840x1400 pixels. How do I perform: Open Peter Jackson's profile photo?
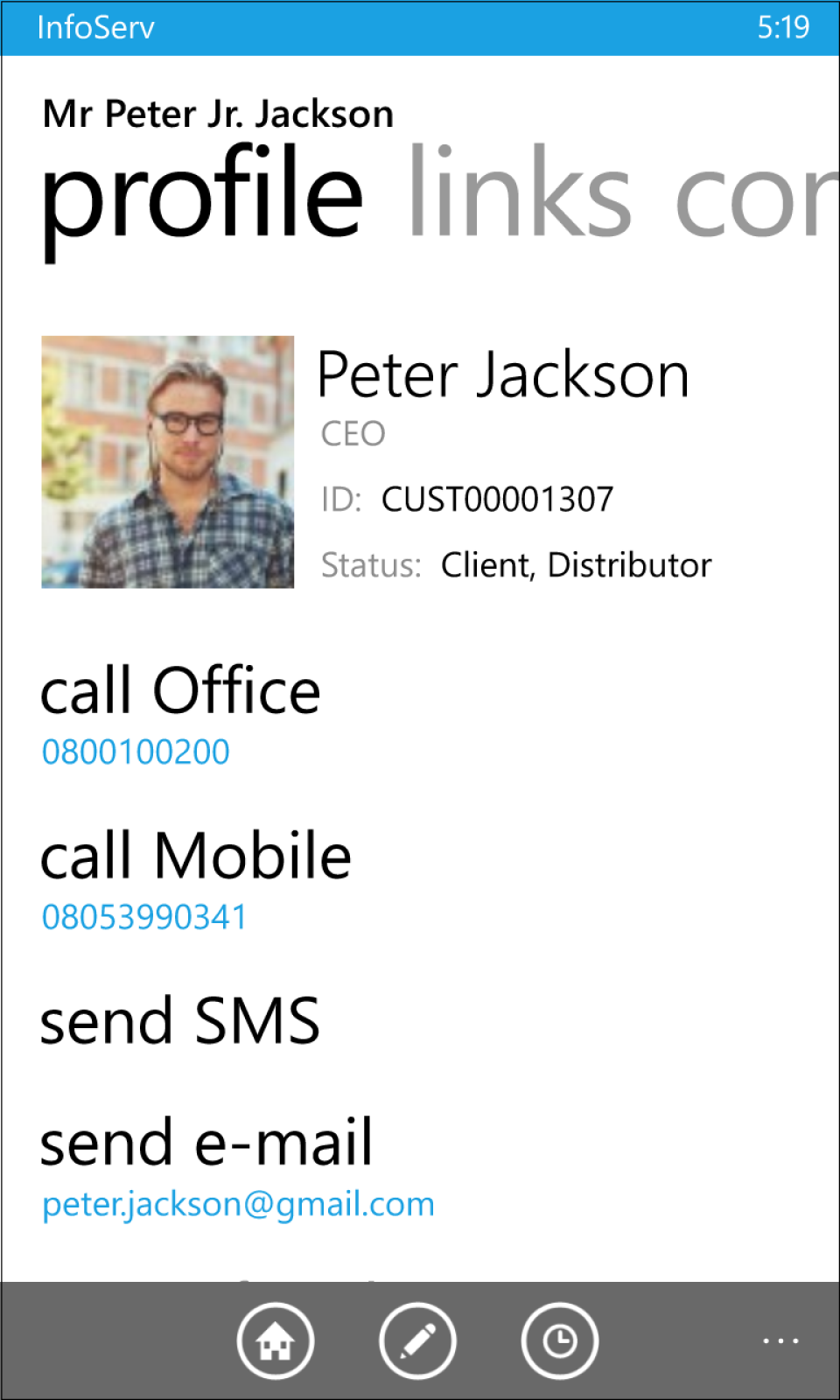coord(168,462)
